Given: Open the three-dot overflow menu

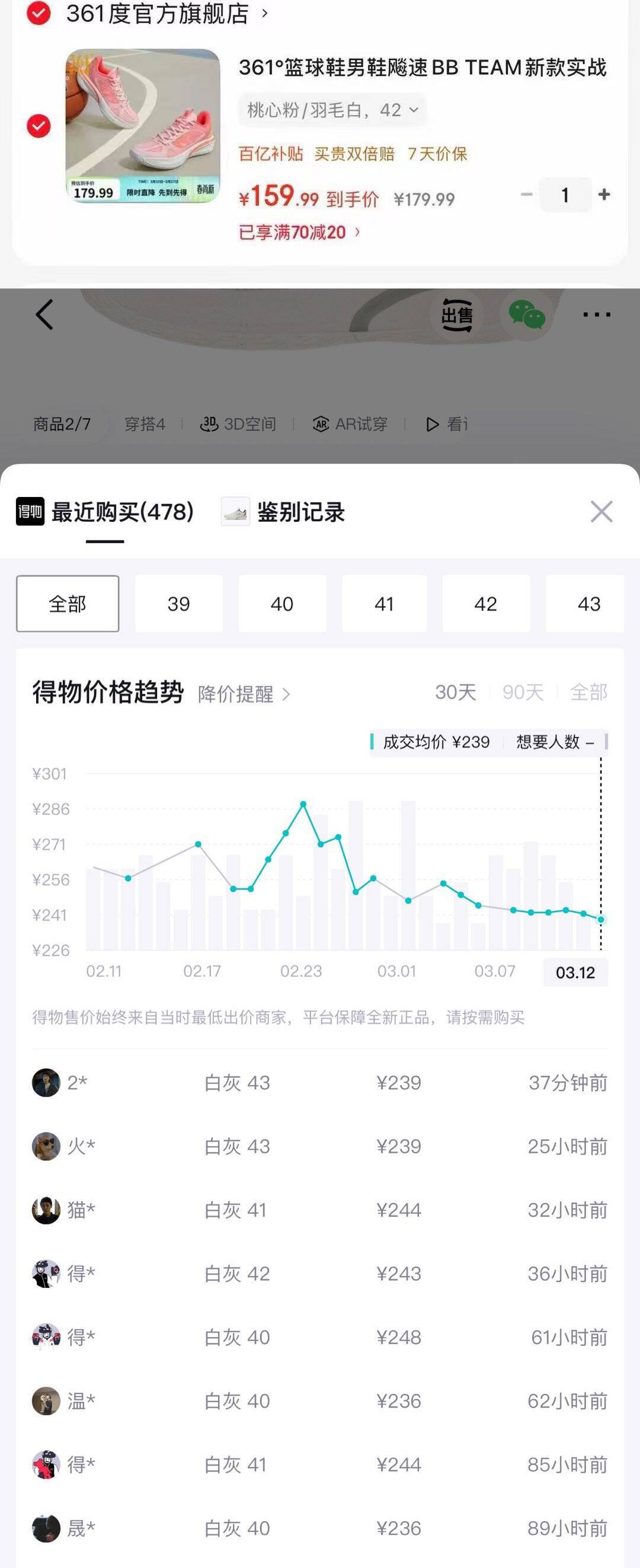Looking at the screenshot, I should point(596,315).
